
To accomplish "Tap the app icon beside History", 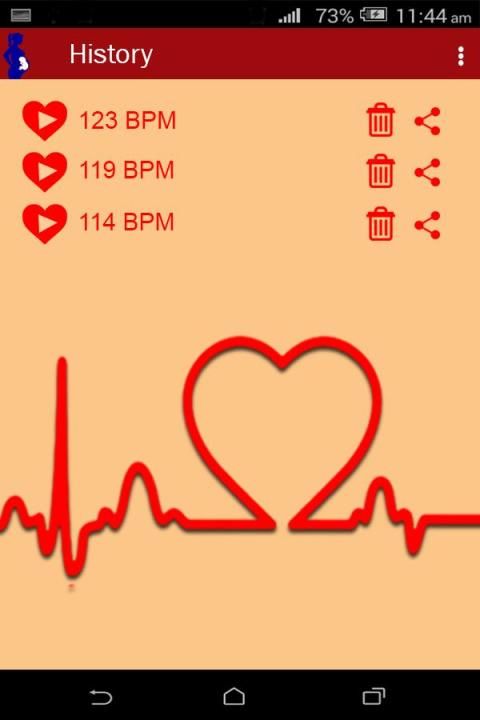I will click(16, 56).
